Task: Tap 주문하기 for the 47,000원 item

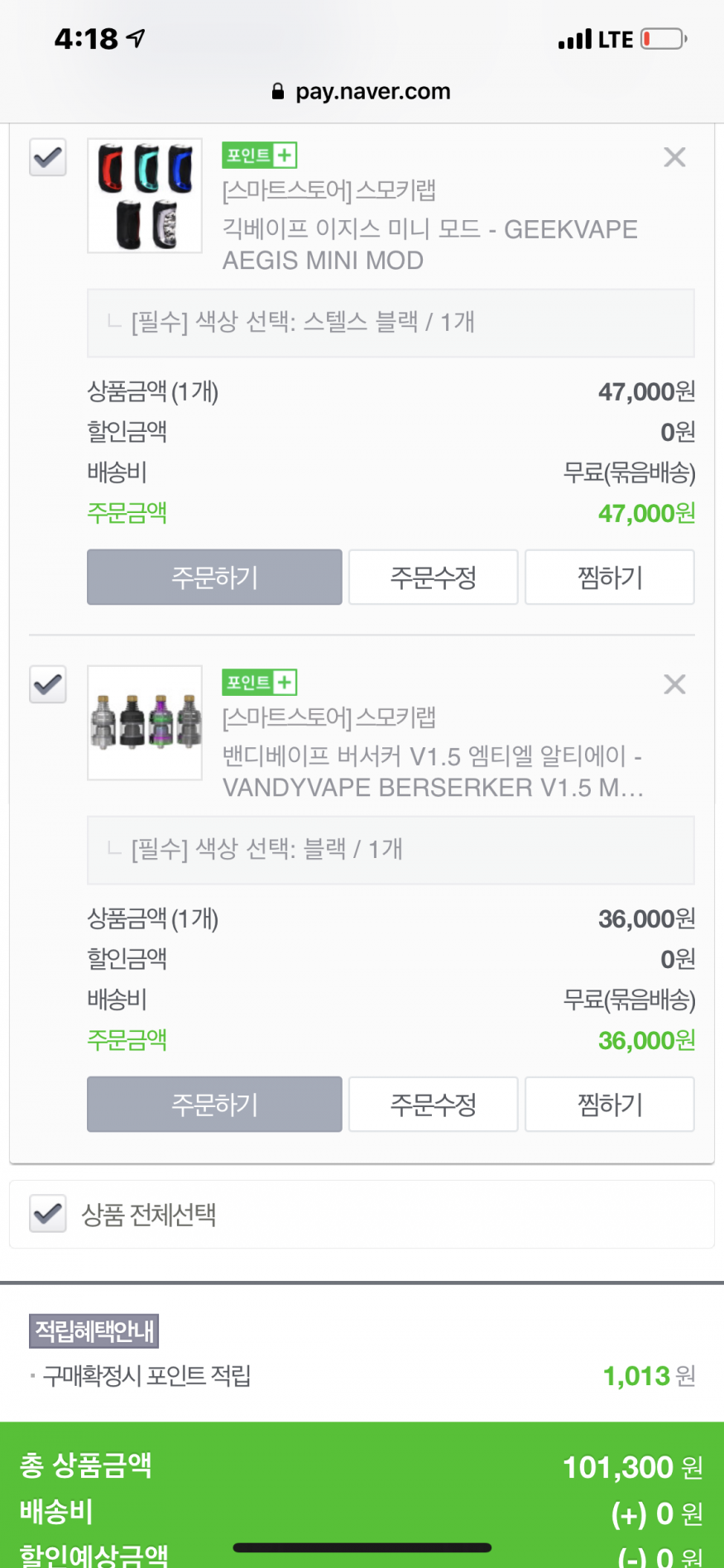Action: 214,577
